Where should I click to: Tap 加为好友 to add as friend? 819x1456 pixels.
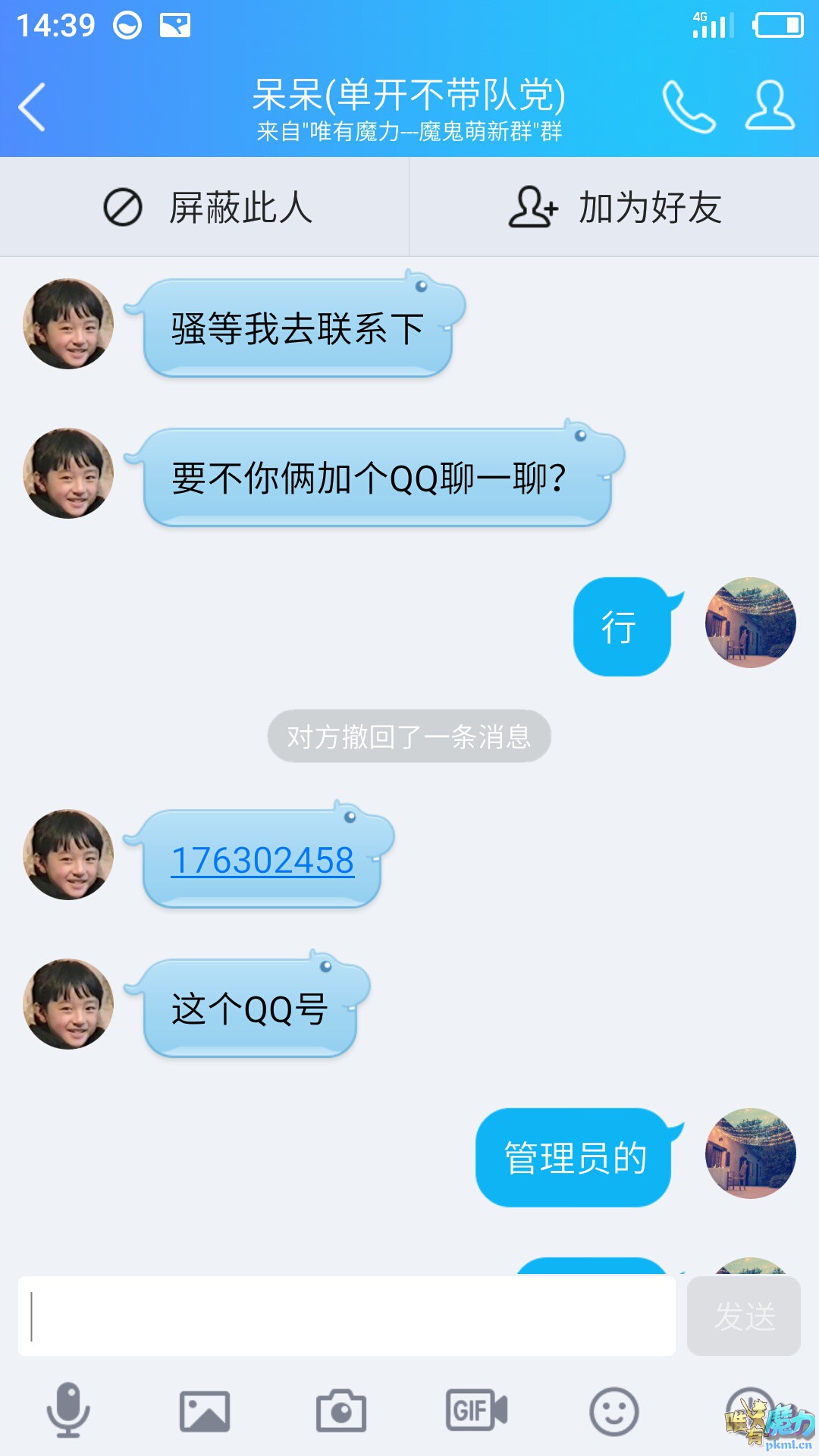tap(614, 208)
